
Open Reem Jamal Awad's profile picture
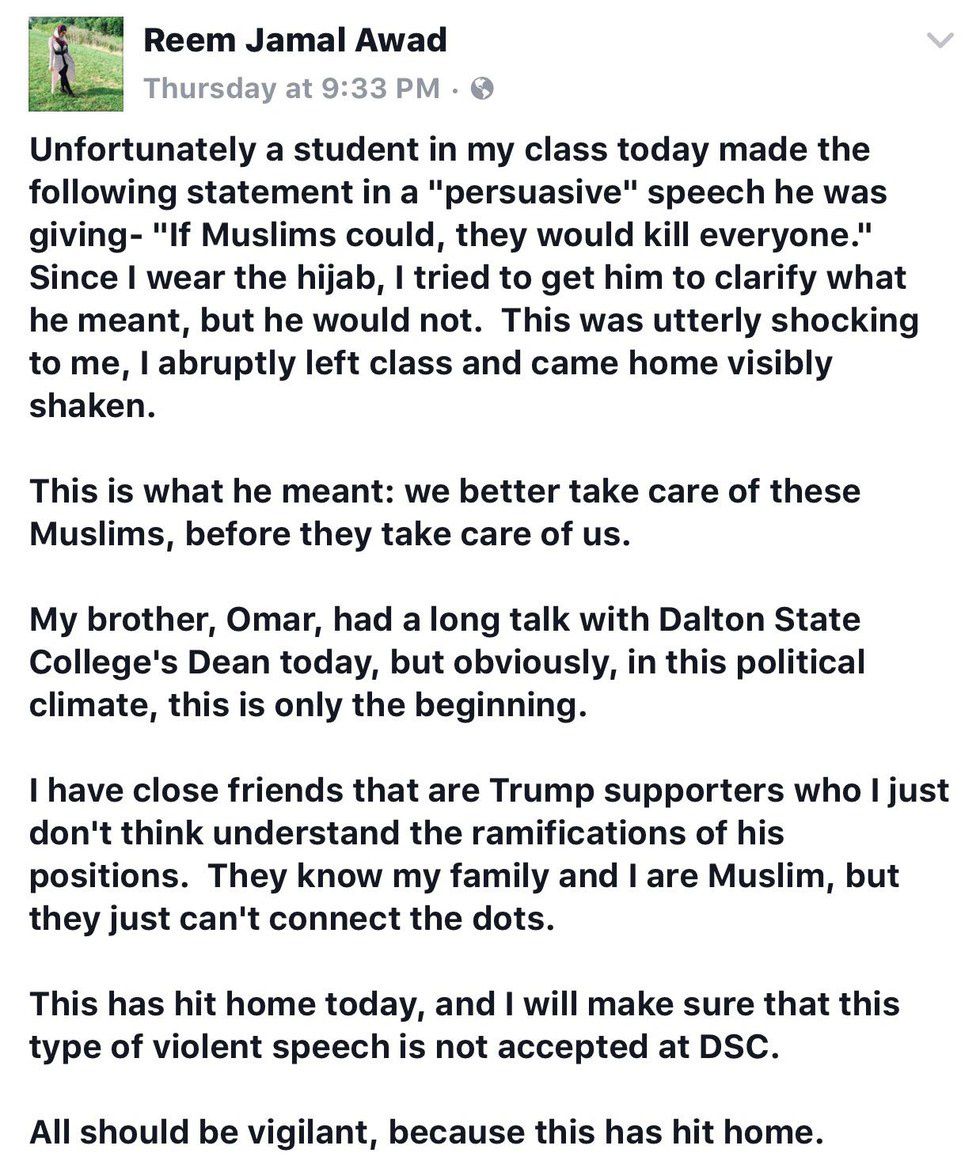point(76,63)
